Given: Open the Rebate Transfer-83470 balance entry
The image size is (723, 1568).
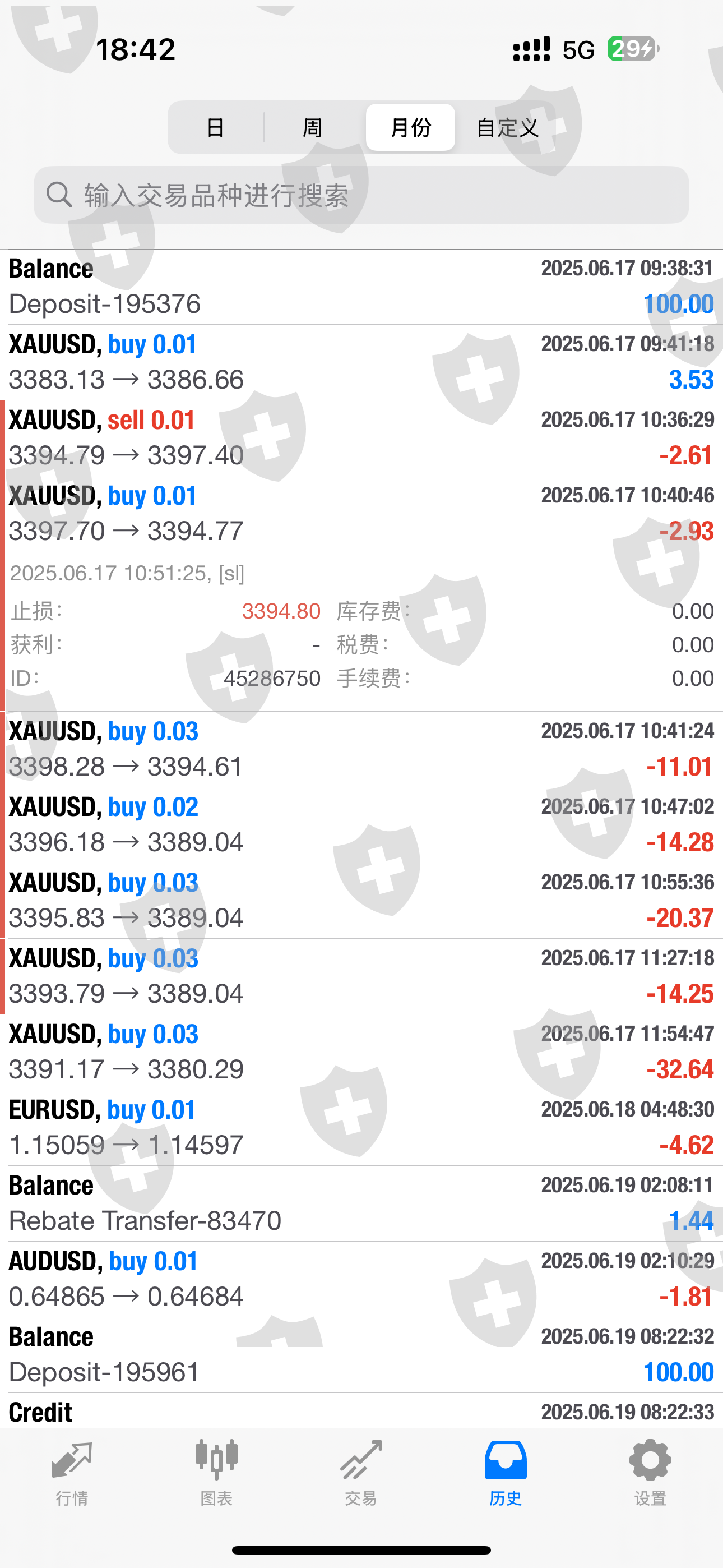Looking at the screenshot, I should [361, 1203].
